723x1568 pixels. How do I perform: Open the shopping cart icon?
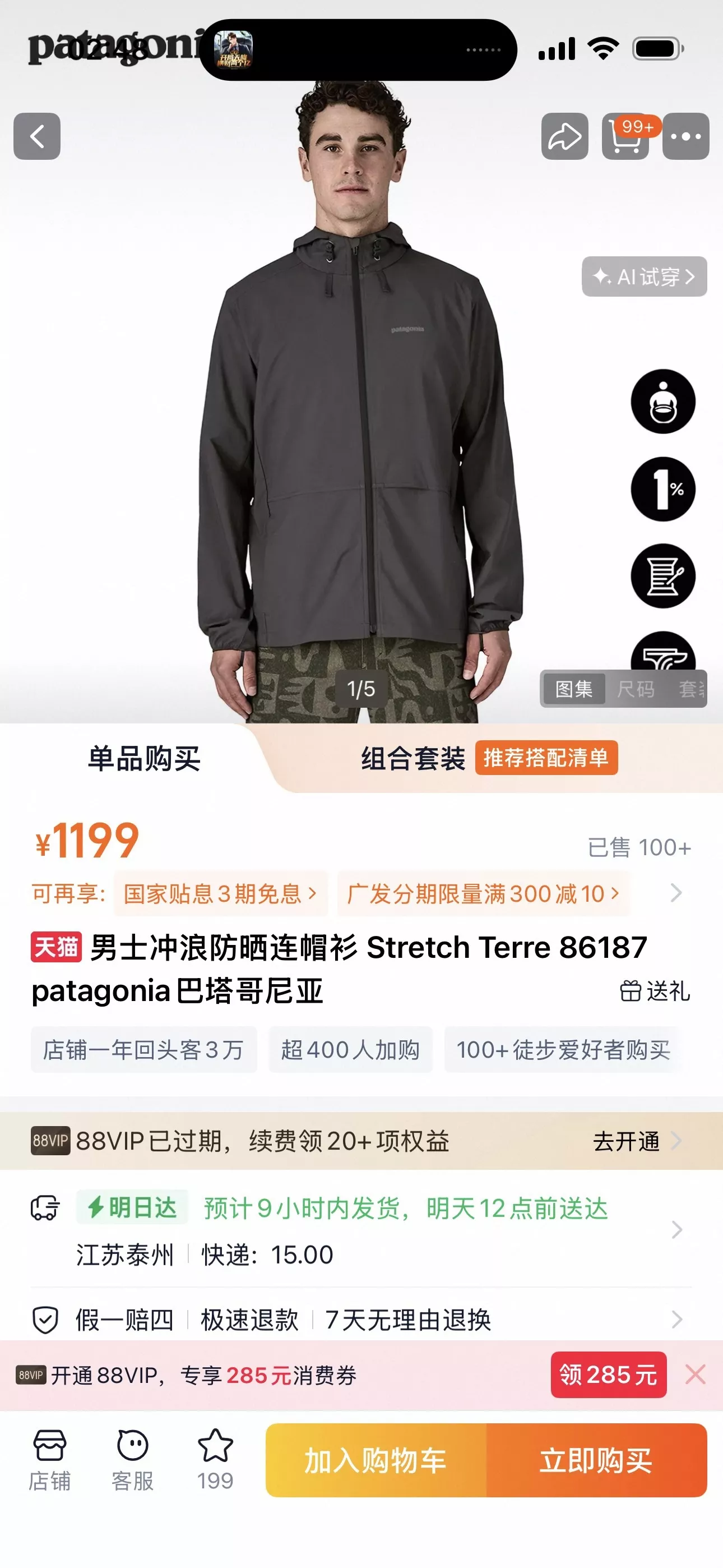tap(625, 136)
